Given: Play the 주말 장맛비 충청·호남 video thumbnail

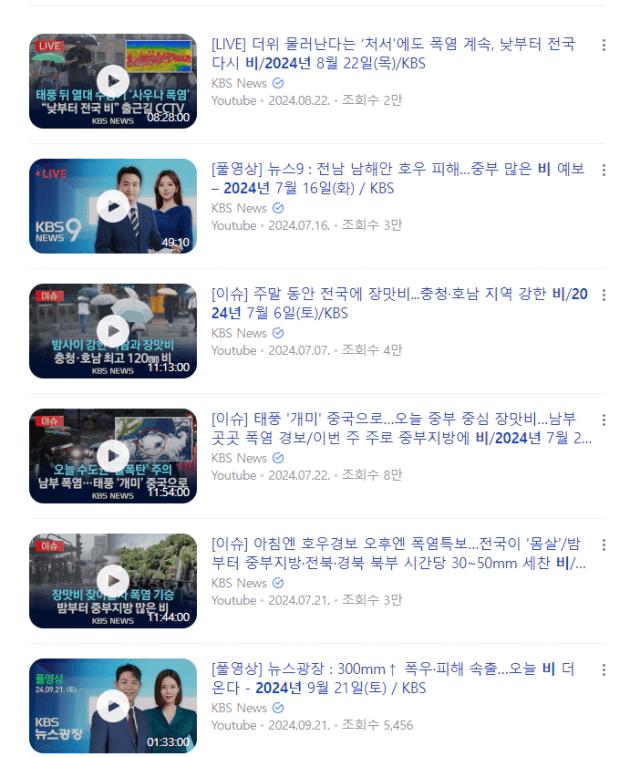Looking at the screenshot, I should point(113,331).
